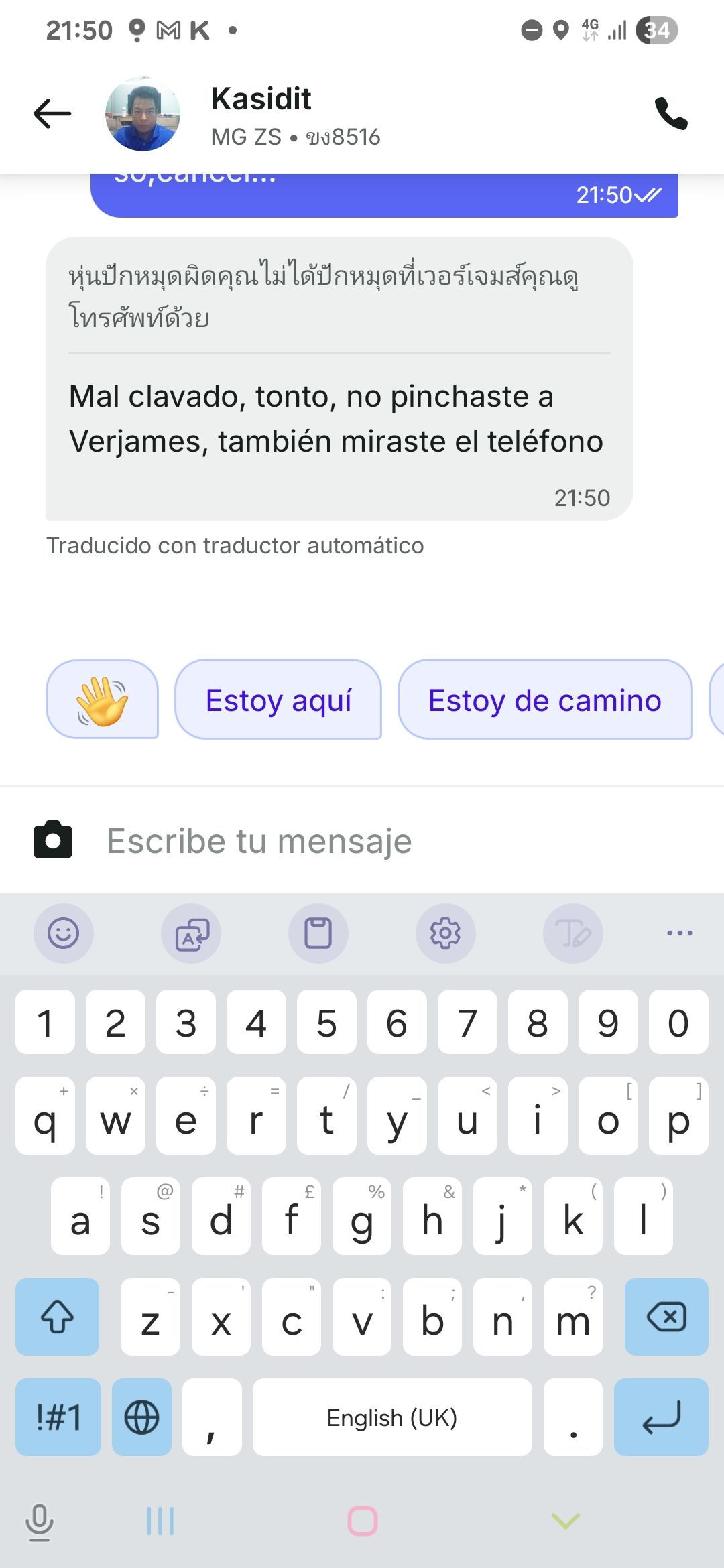Screen dimensions: 724x1568
Task: Open the keyboard emoji picker
Action: pyautogui.click(x=64, y=933)
